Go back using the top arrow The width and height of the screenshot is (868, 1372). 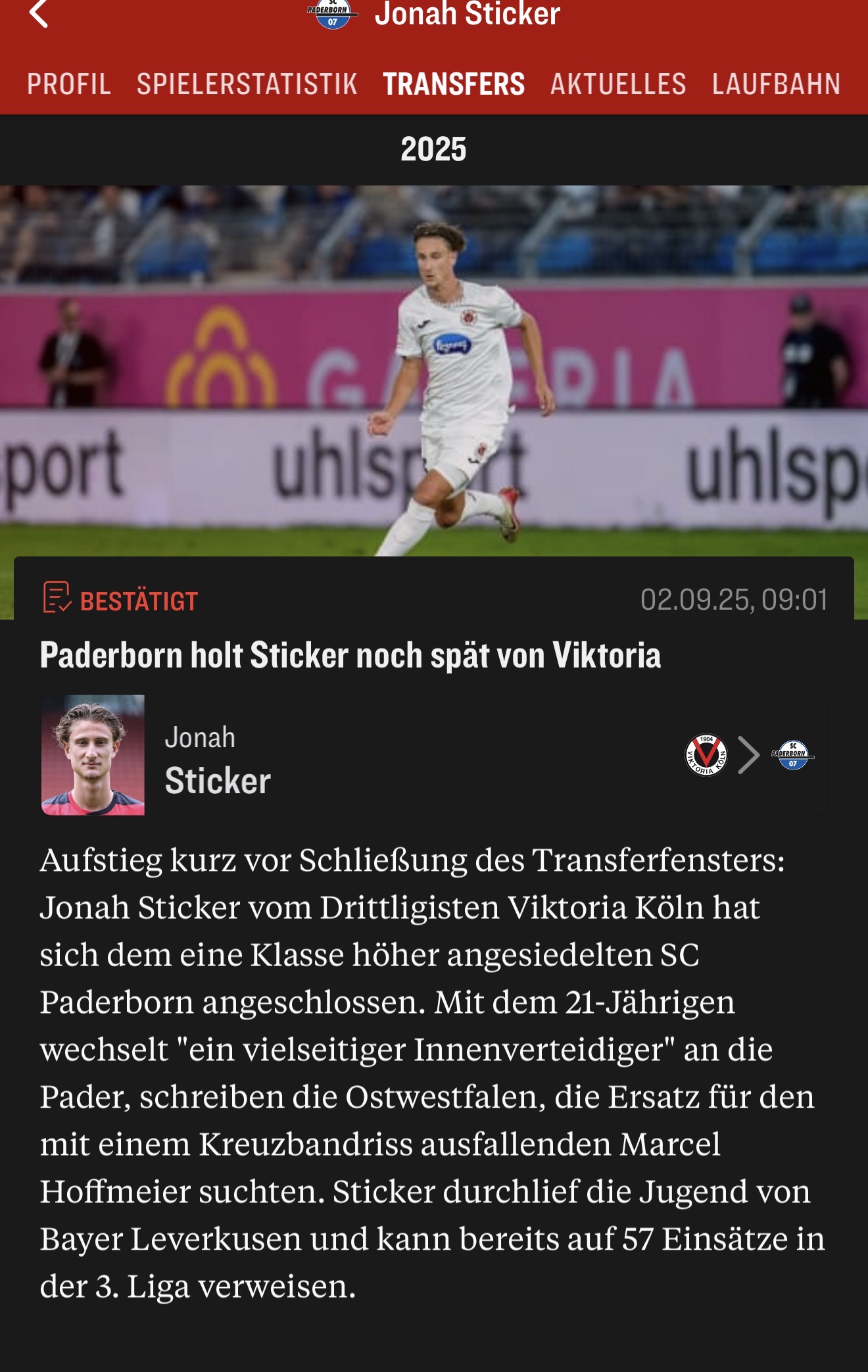pyautogui.click(x=39, y=14)
